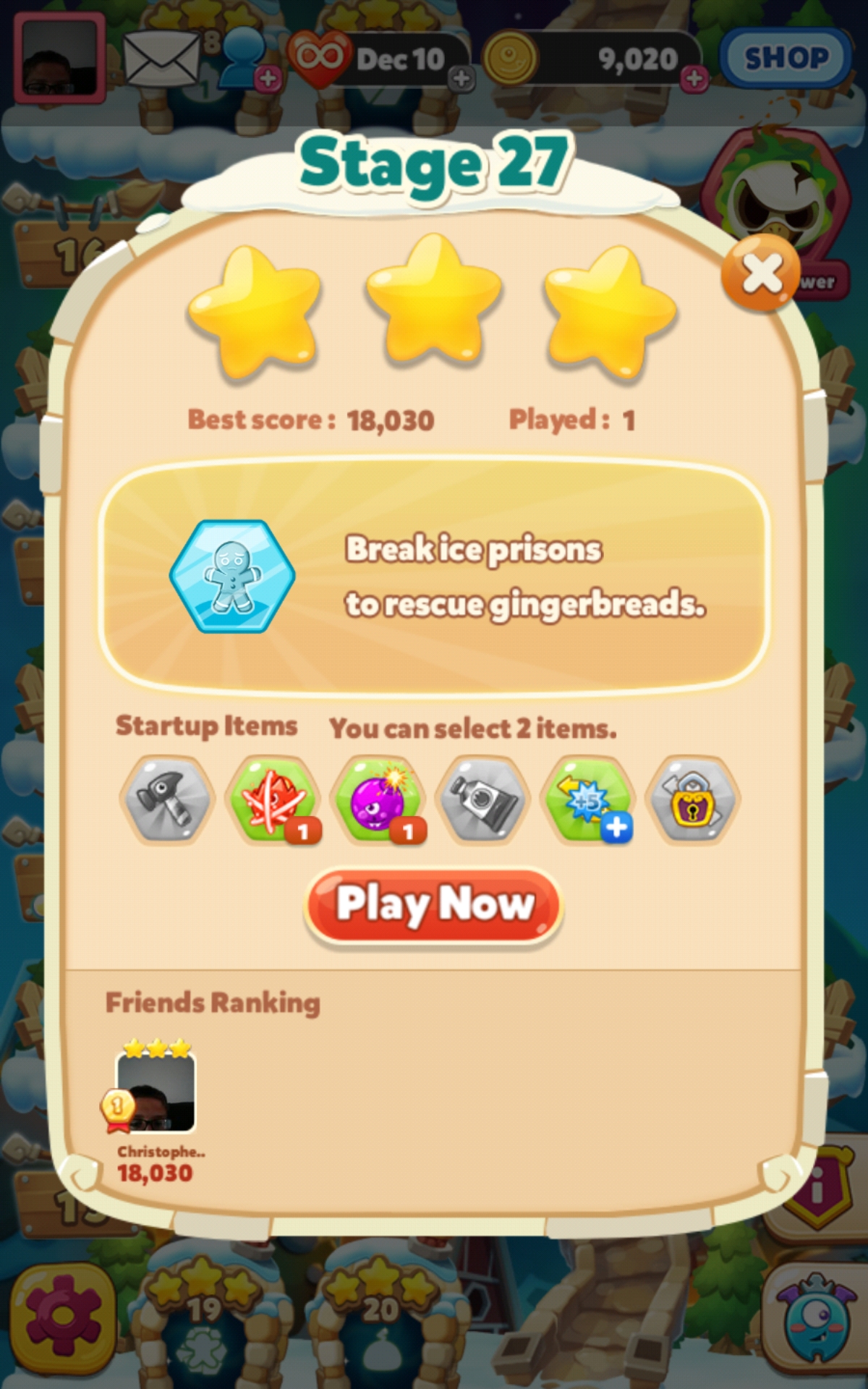The width and height of the screenshot is (868, 1389).
Task: Open the profile picture at top
Action: [60, 58]
